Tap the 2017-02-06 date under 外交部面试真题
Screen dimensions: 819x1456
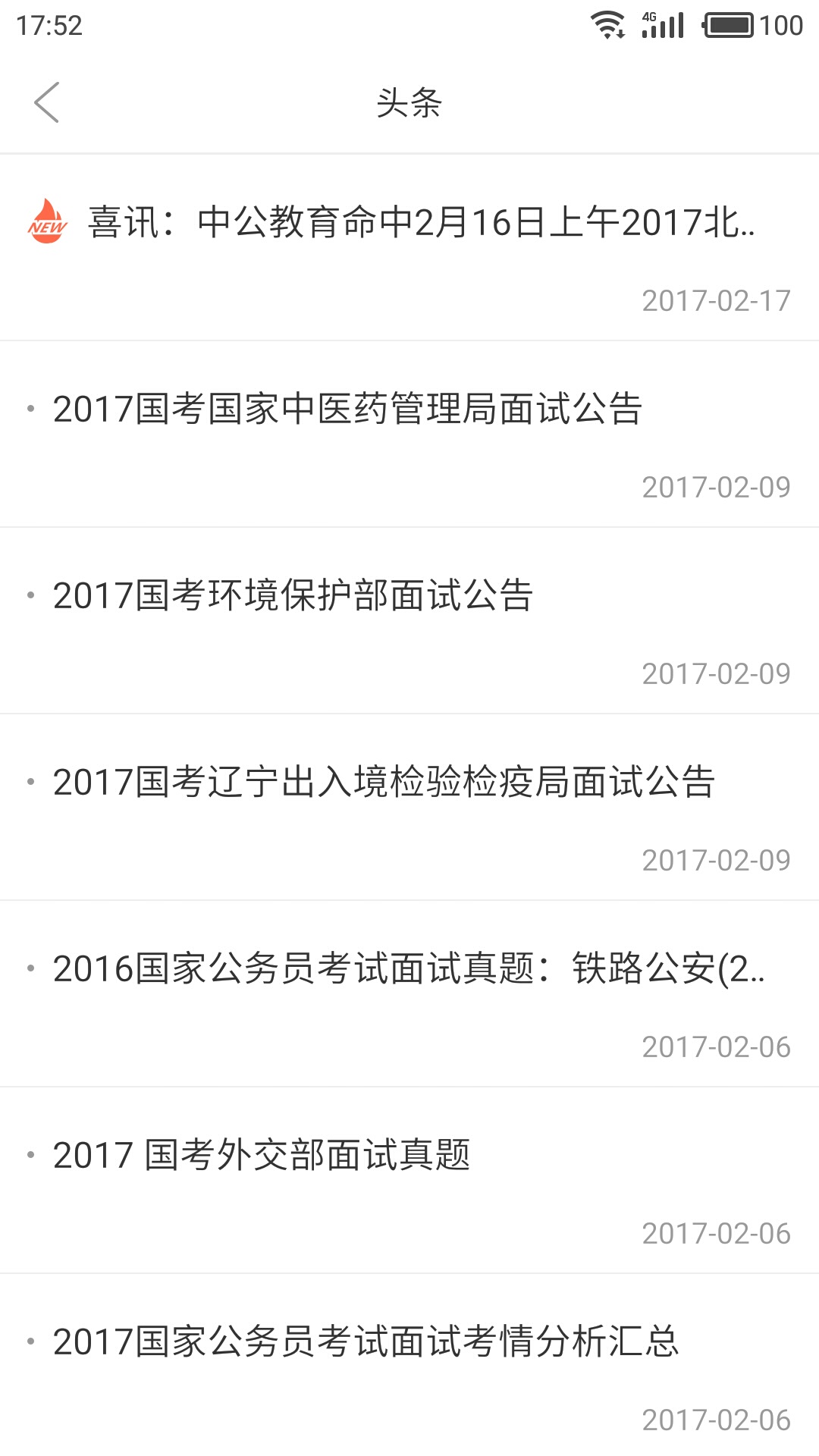(715, 1232)
